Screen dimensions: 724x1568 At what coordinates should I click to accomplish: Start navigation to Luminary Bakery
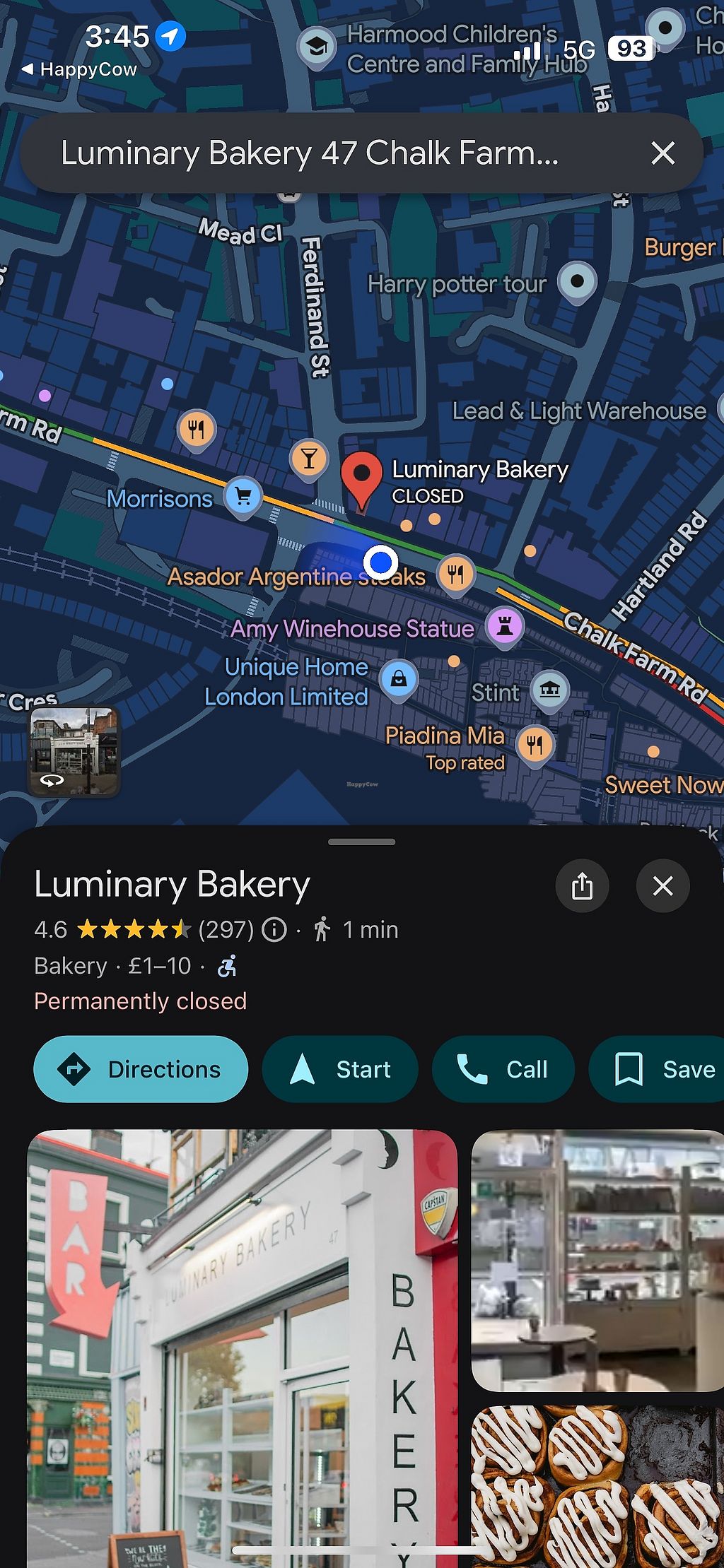pos(340,1069)
